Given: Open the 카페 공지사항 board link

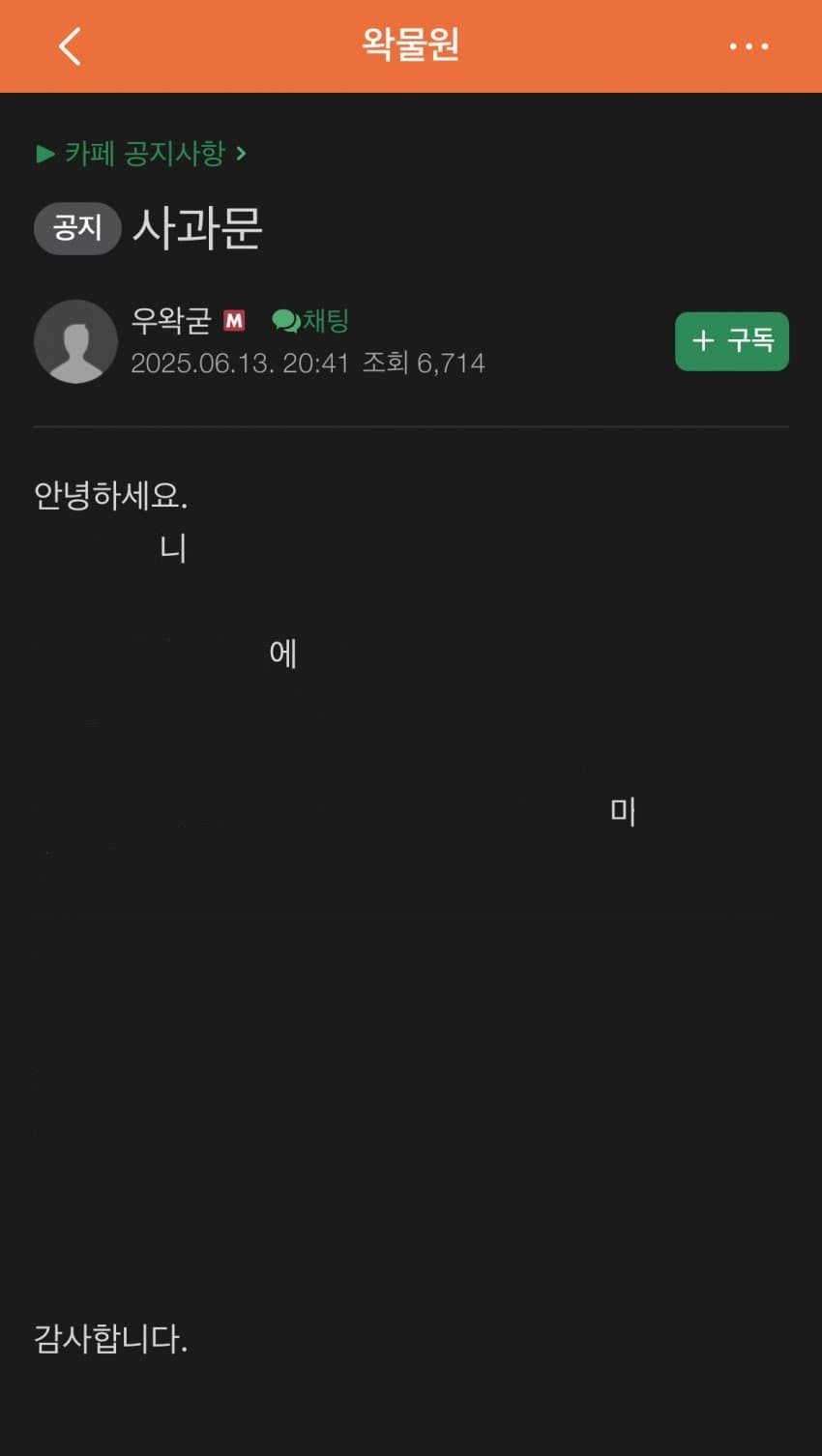Looking at the screenshot, I should (x=145, y=153).
